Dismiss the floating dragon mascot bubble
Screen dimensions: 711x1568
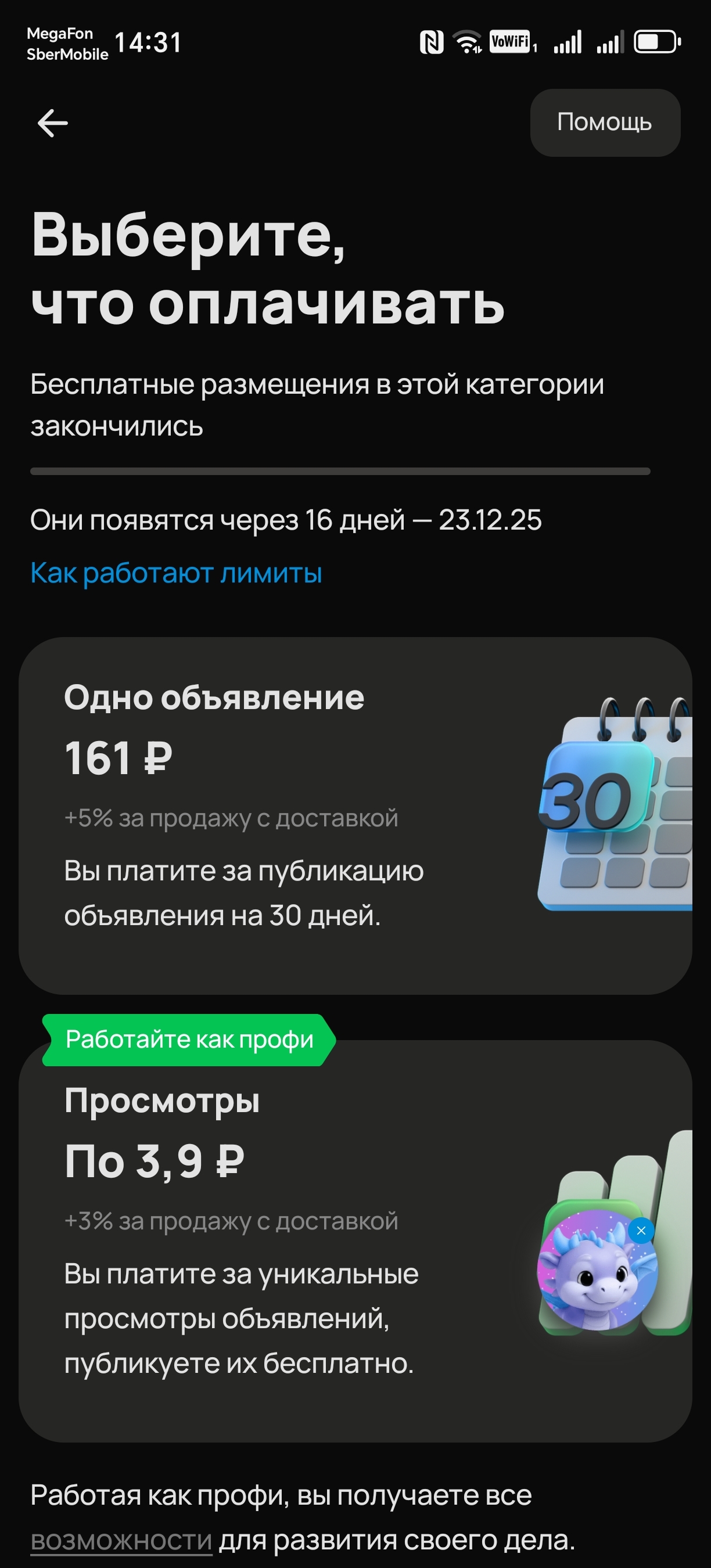tap(641, 1231)
